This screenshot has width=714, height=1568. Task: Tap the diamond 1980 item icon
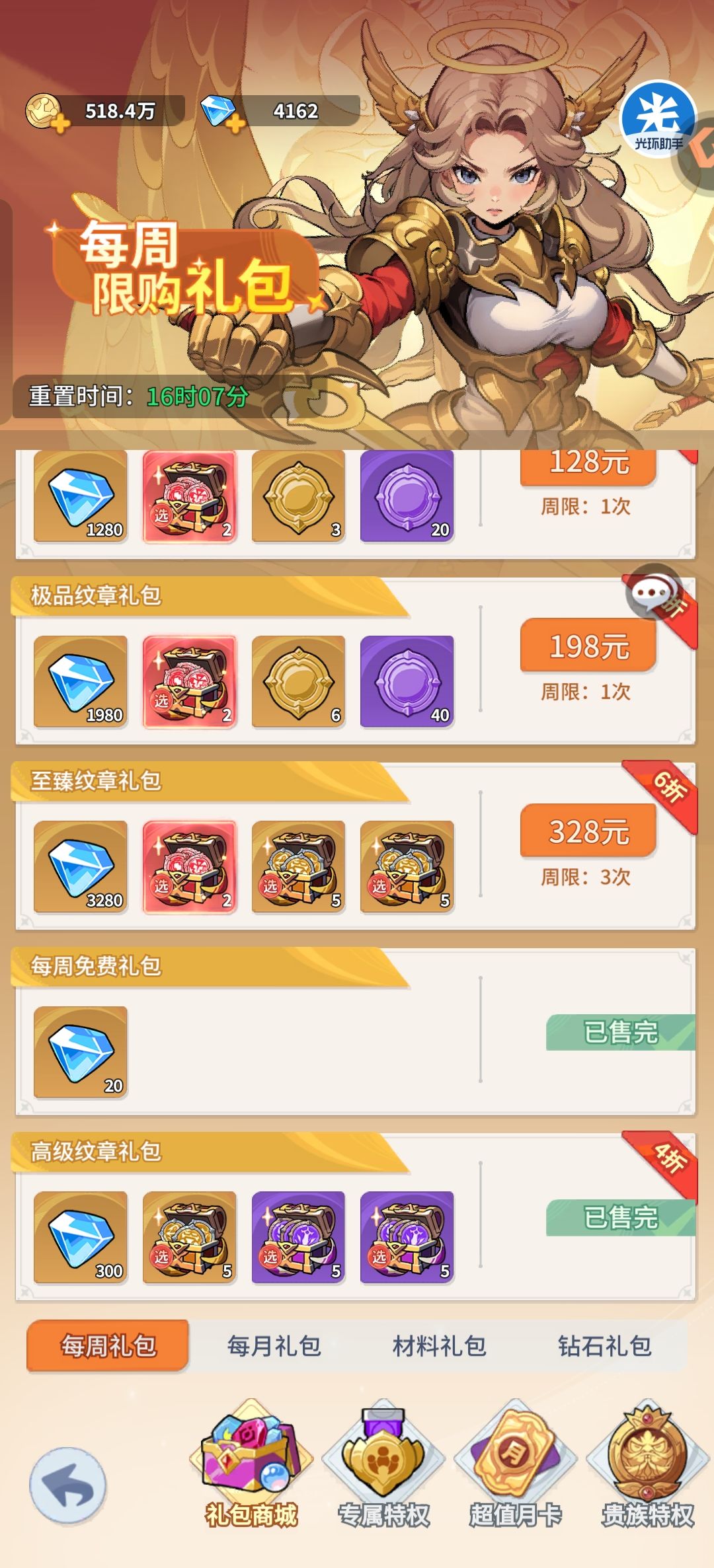tap(81, 681)
